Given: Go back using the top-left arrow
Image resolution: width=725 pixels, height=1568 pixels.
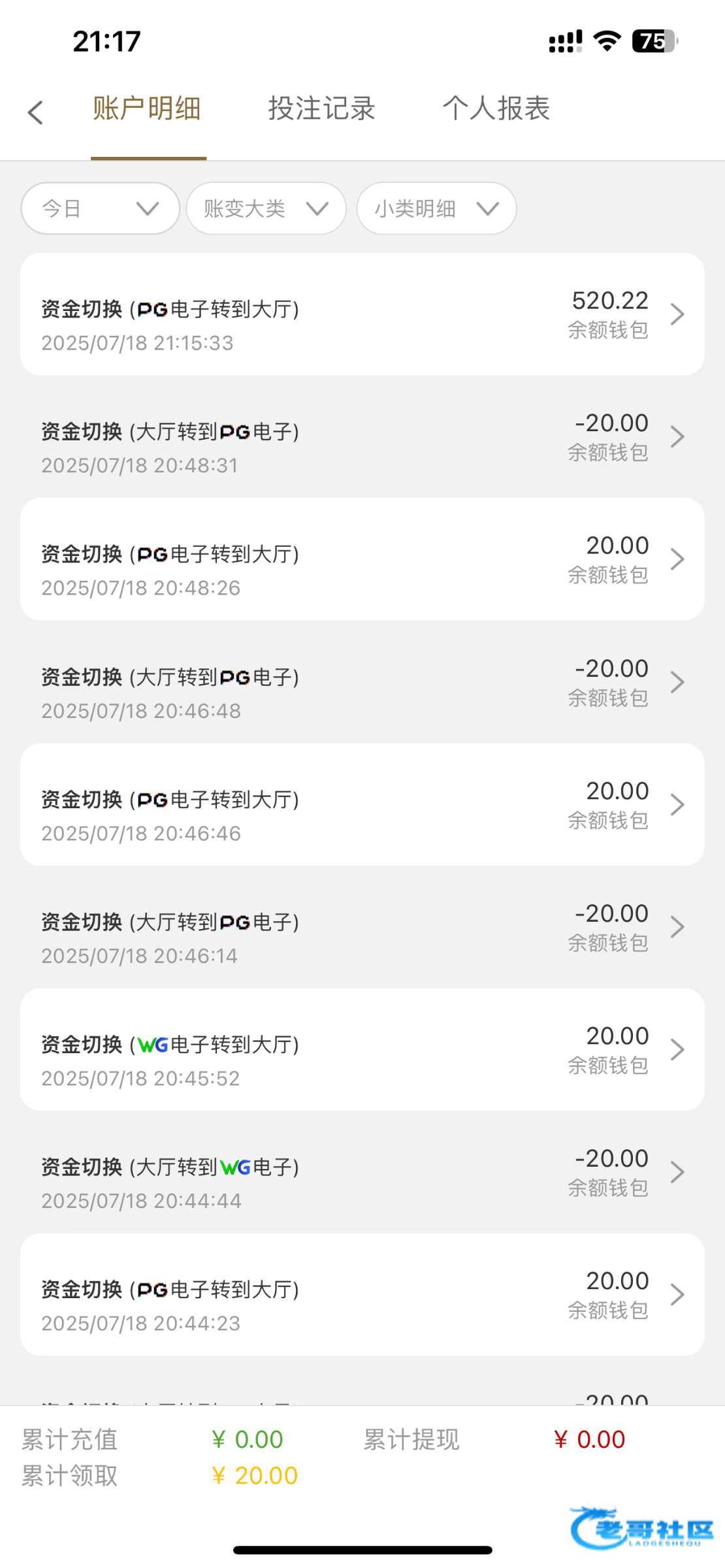Looking at the screenshot, I should coord(36,112).
